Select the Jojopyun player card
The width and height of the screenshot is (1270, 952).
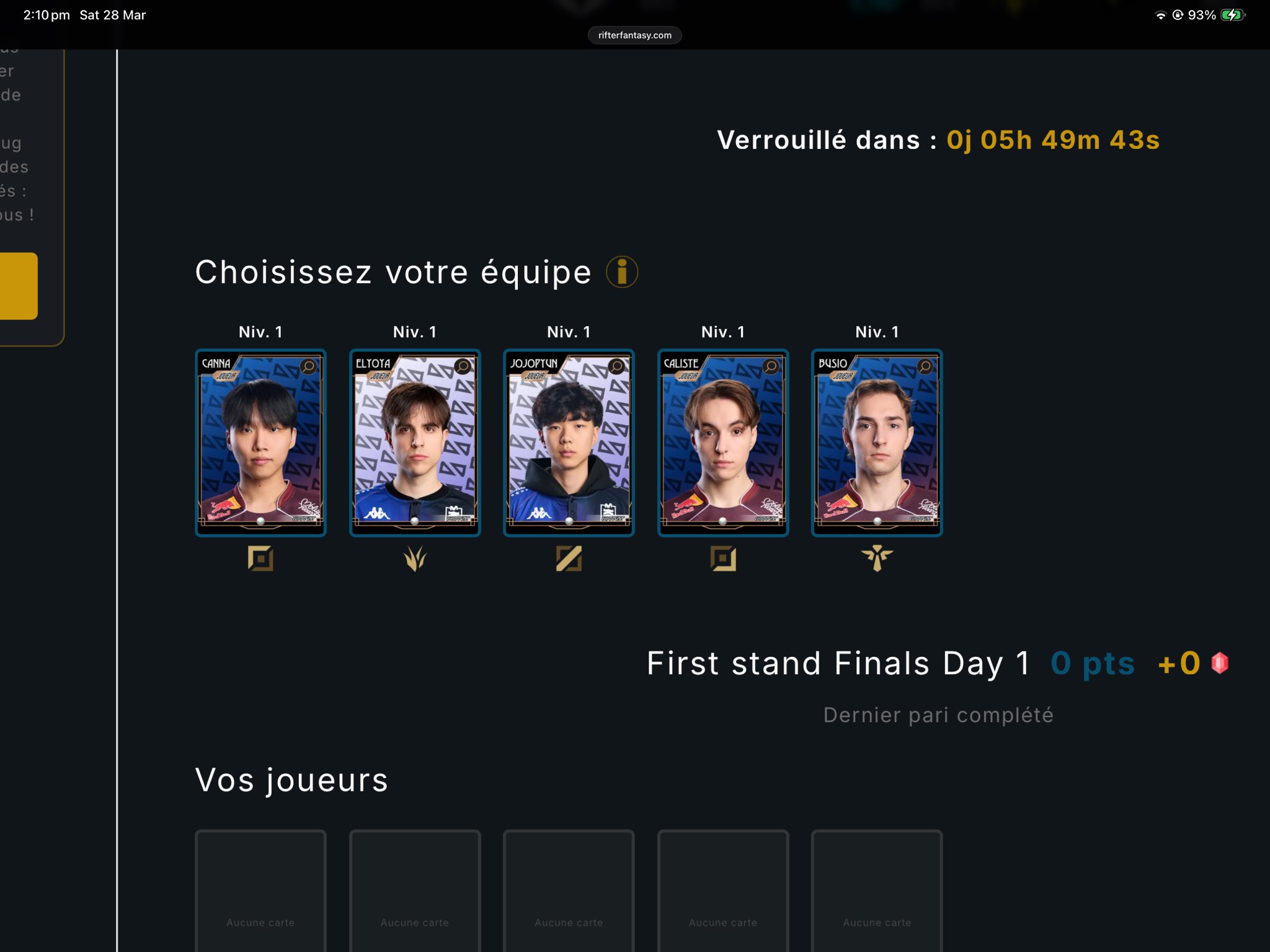pyautogui.click(x=569, y=443)
